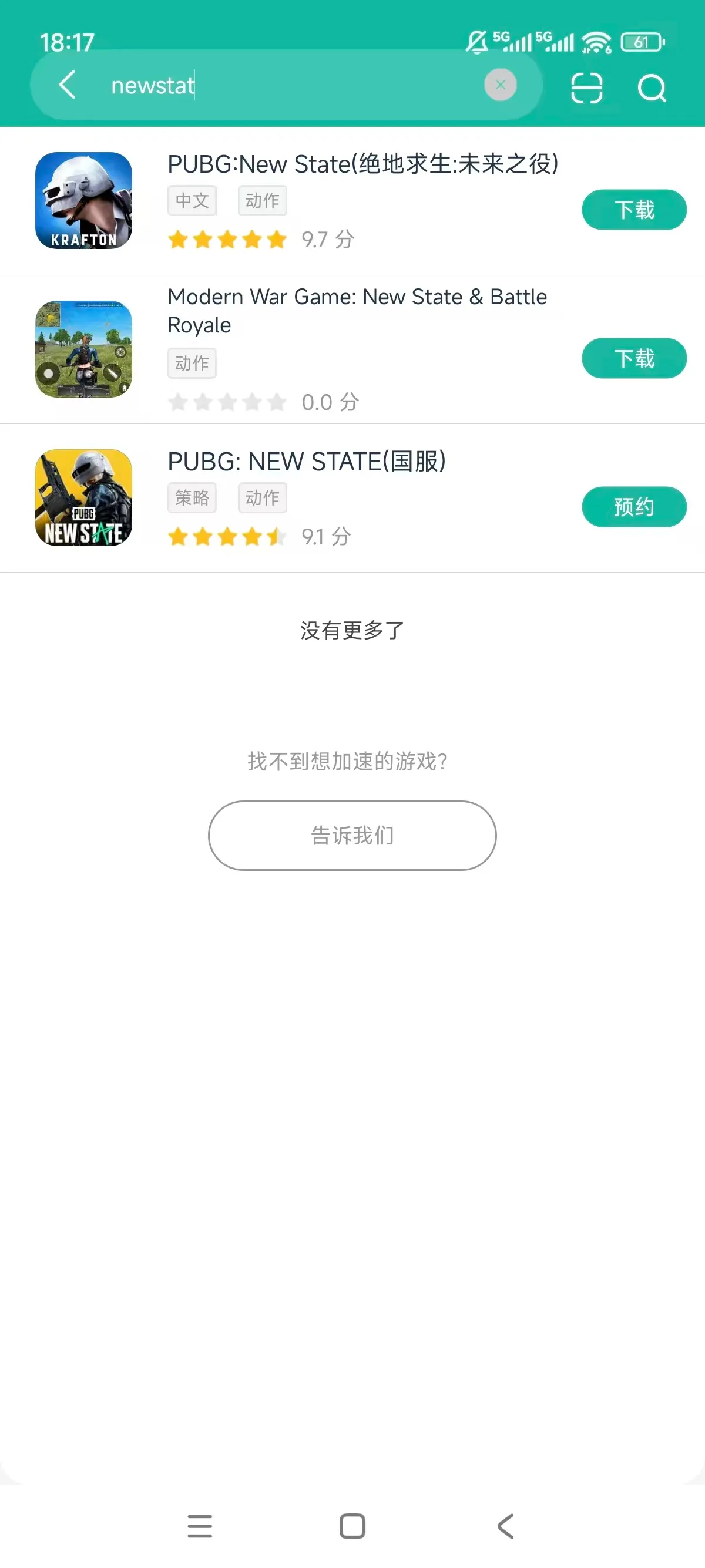Go back using the search bar arrow
The image size is (705, 1568).
point(68,85)
